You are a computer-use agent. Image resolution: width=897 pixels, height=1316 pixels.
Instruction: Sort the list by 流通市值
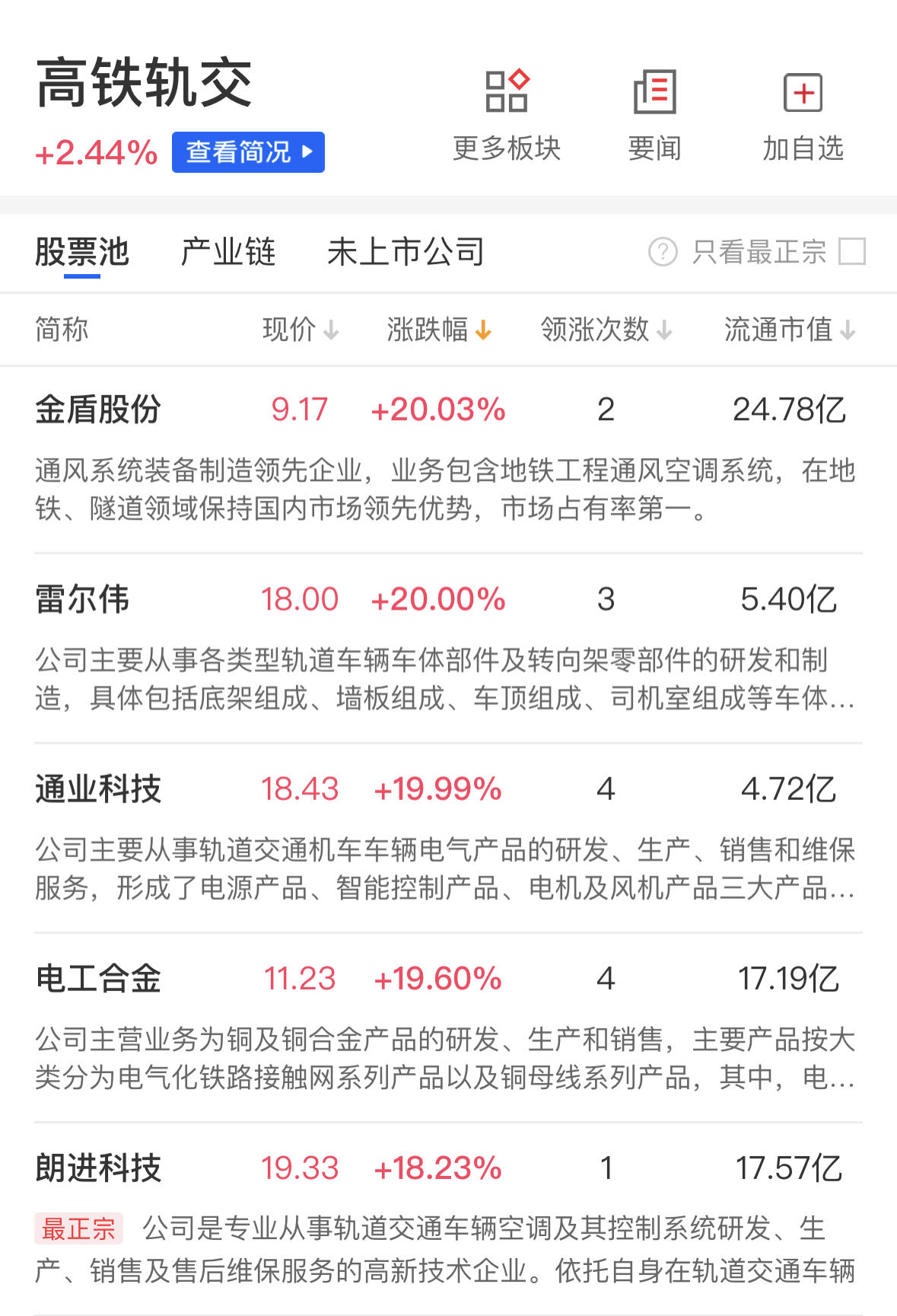[x=790, y=330]
